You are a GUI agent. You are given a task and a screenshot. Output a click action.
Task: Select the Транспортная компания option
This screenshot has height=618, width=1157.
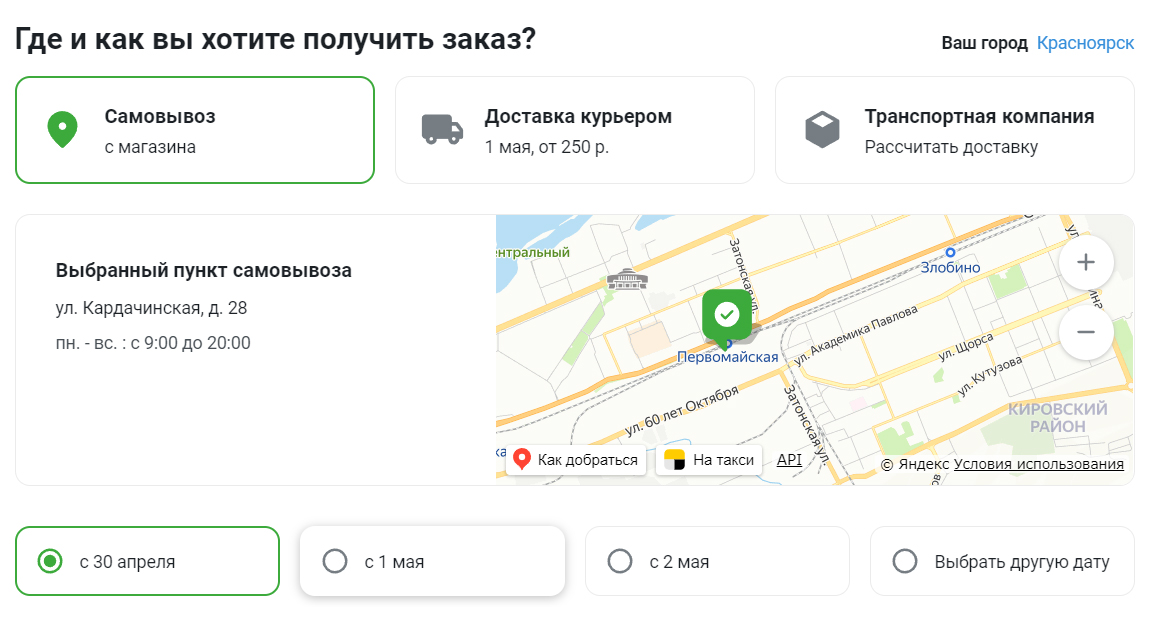pyautogui.click(x=955, y=130)
